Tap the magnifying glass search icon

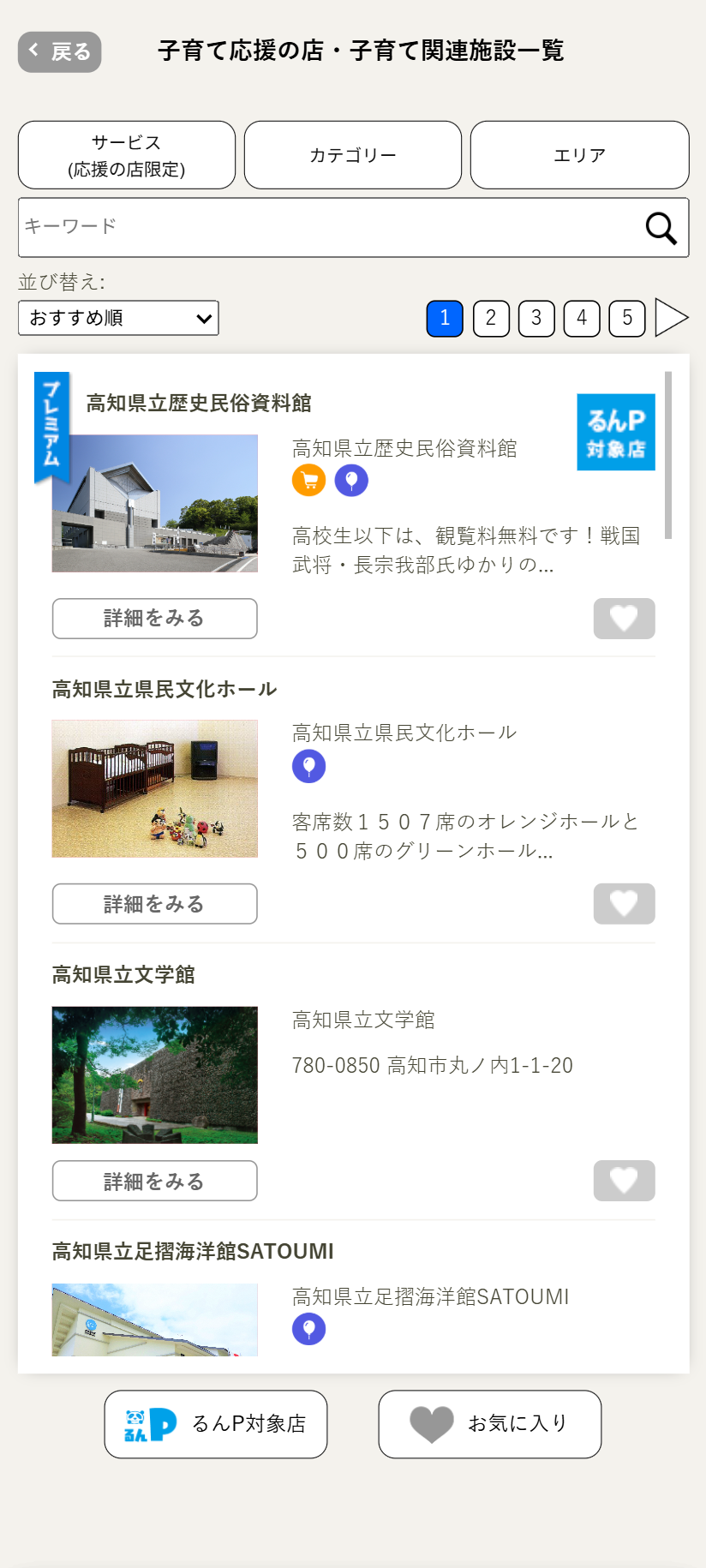pyautogui.click(x=661, y=228)
